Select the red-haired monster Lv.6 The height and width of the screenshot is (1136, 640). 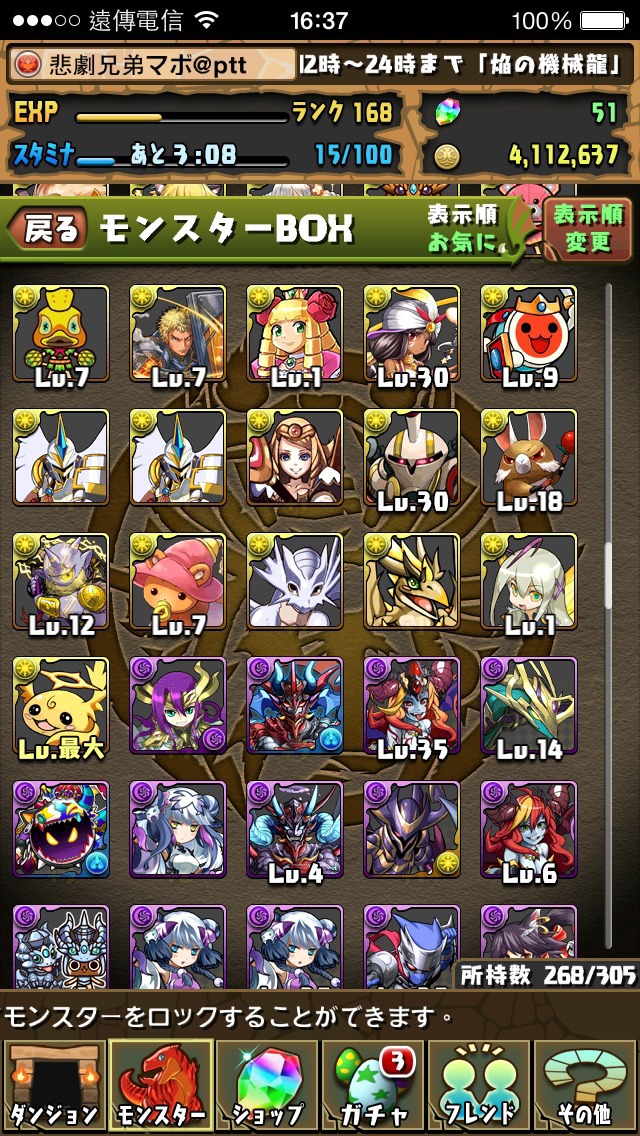[528, 829]
